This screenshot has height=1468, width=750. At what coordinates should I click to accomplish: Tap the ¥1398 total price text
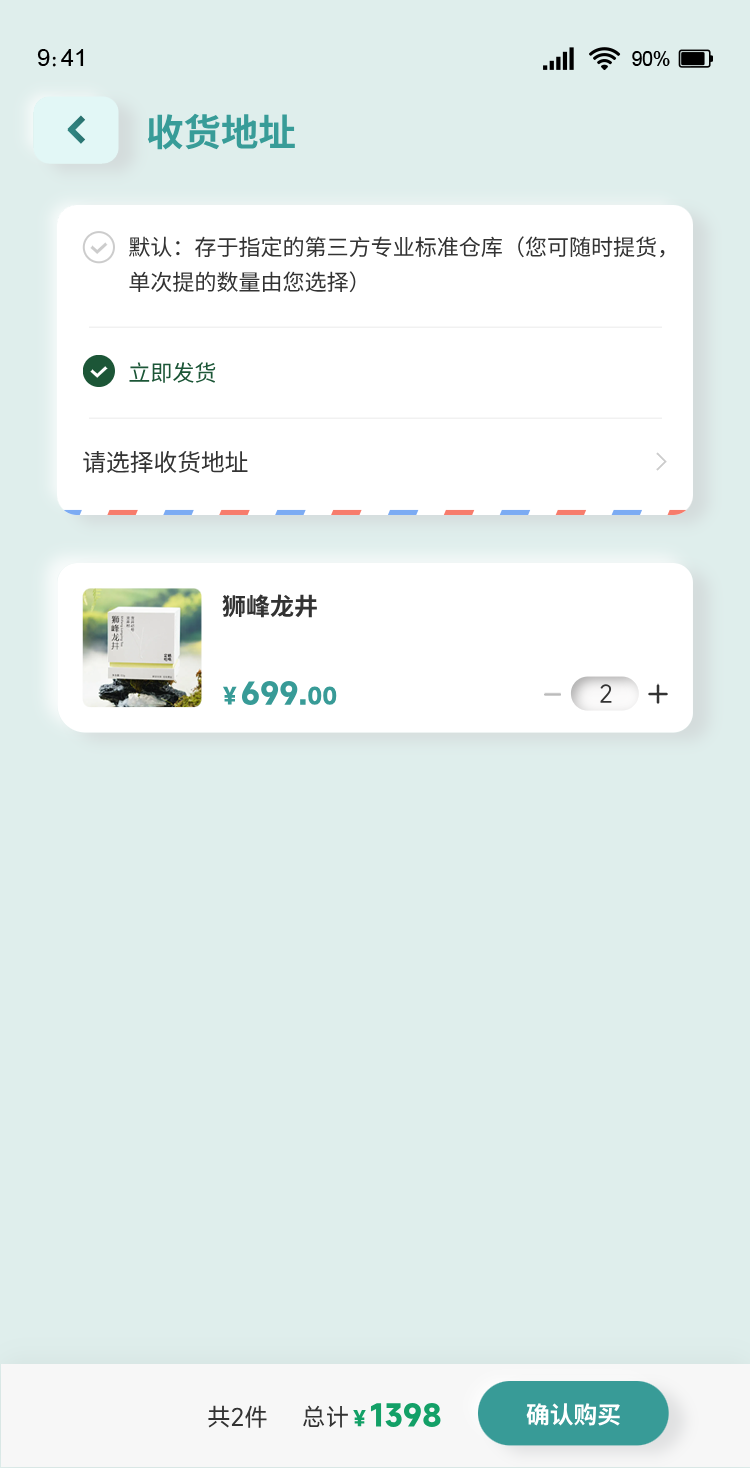pos(396,1415)
